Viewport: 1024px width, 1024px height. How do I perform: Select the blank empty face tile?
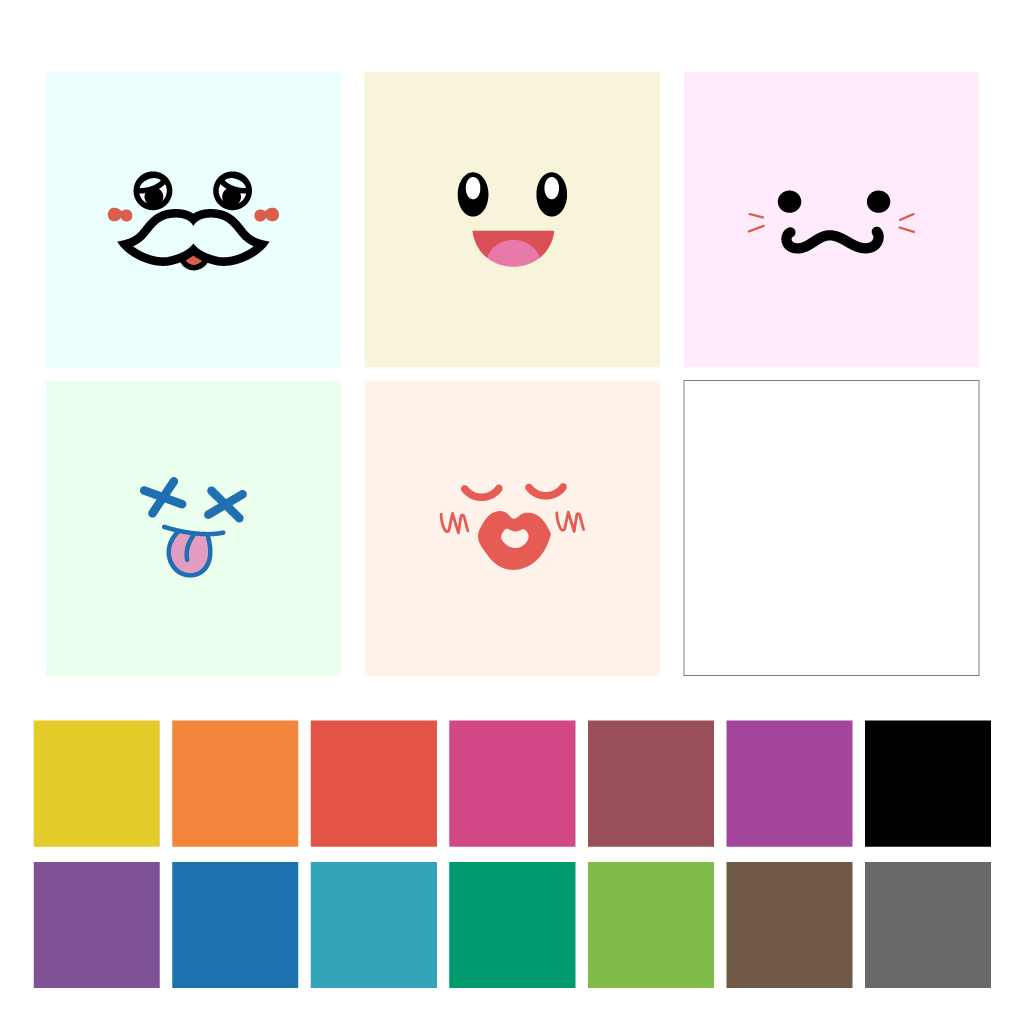(831, 528)
